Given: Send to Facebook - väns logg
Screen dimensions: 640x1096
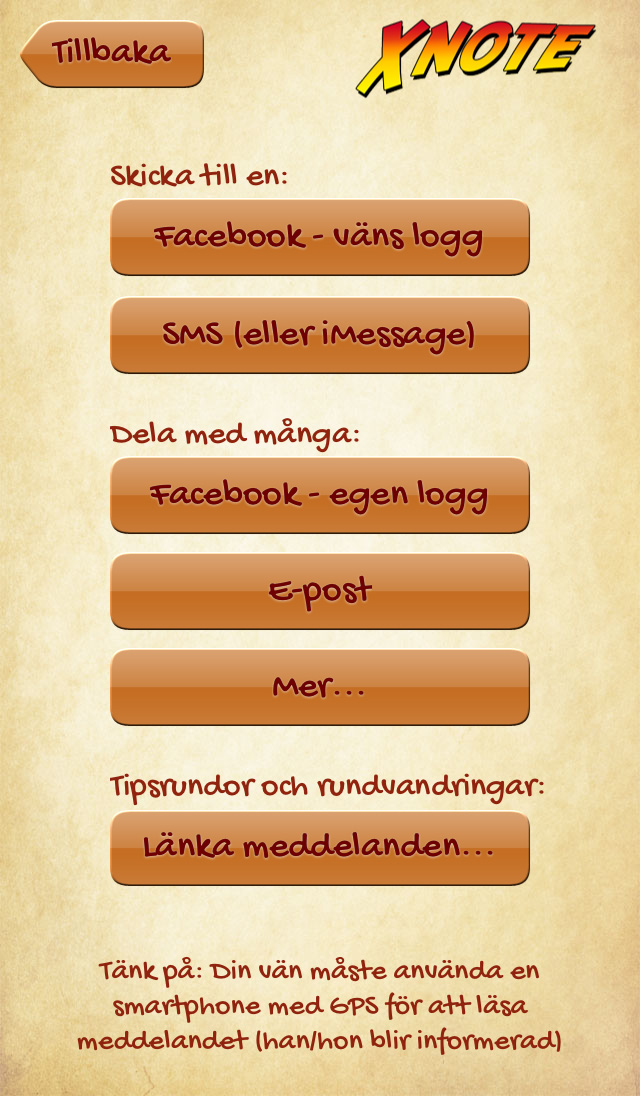Looking at the screenshot, I should [319, 237].
